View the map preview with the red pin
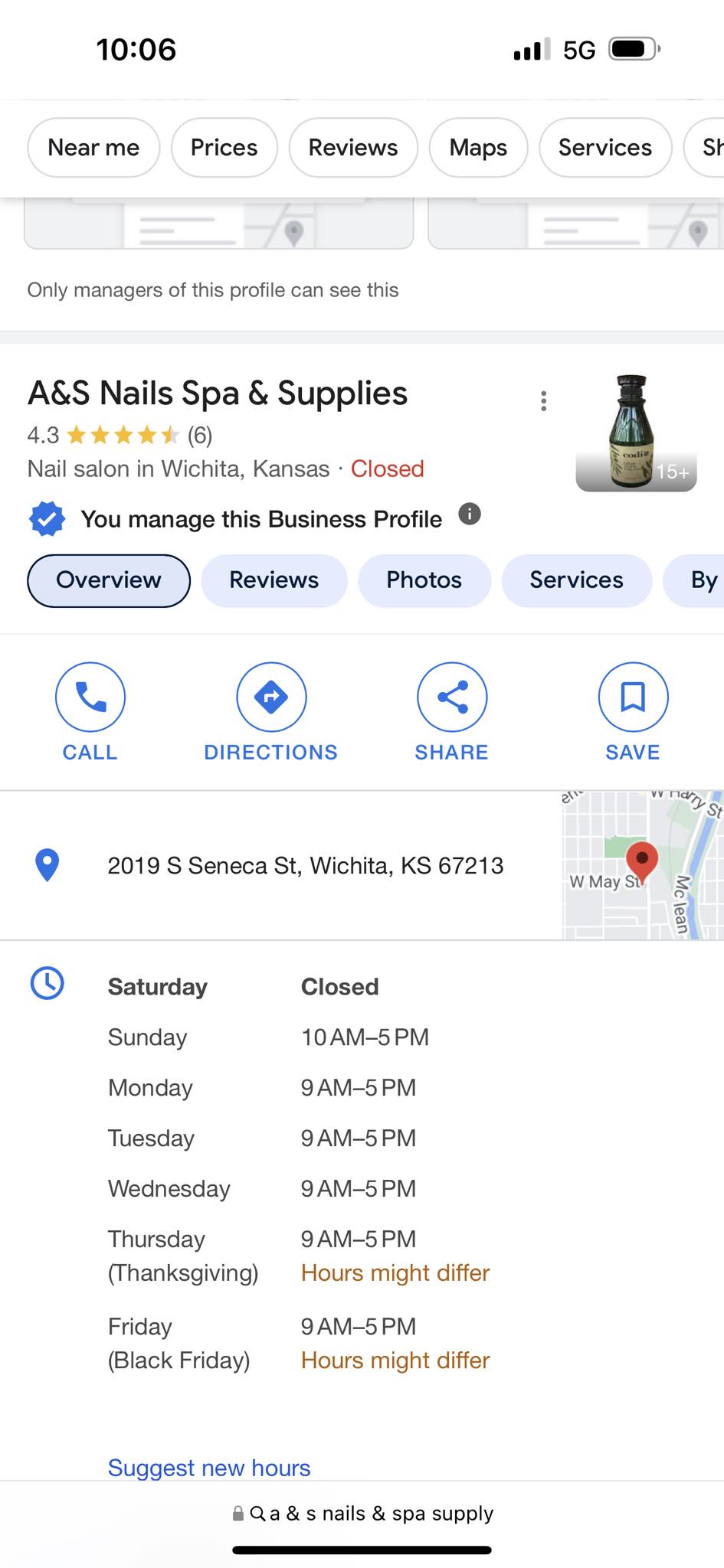Viewport: 724px width, 1568px height. [x=642, y=865]
